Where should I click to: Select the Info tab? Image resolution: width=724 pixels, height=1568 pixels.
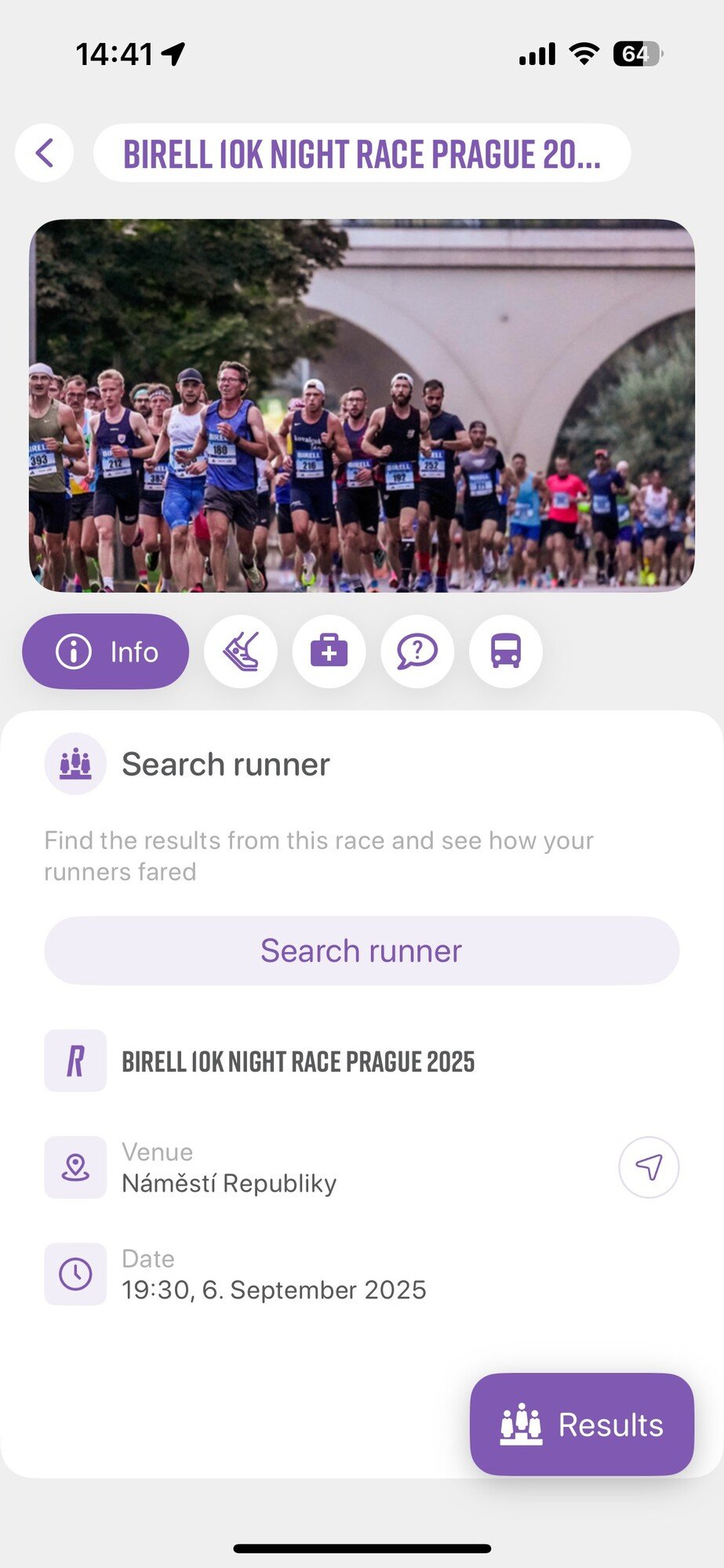click(106, 652)
